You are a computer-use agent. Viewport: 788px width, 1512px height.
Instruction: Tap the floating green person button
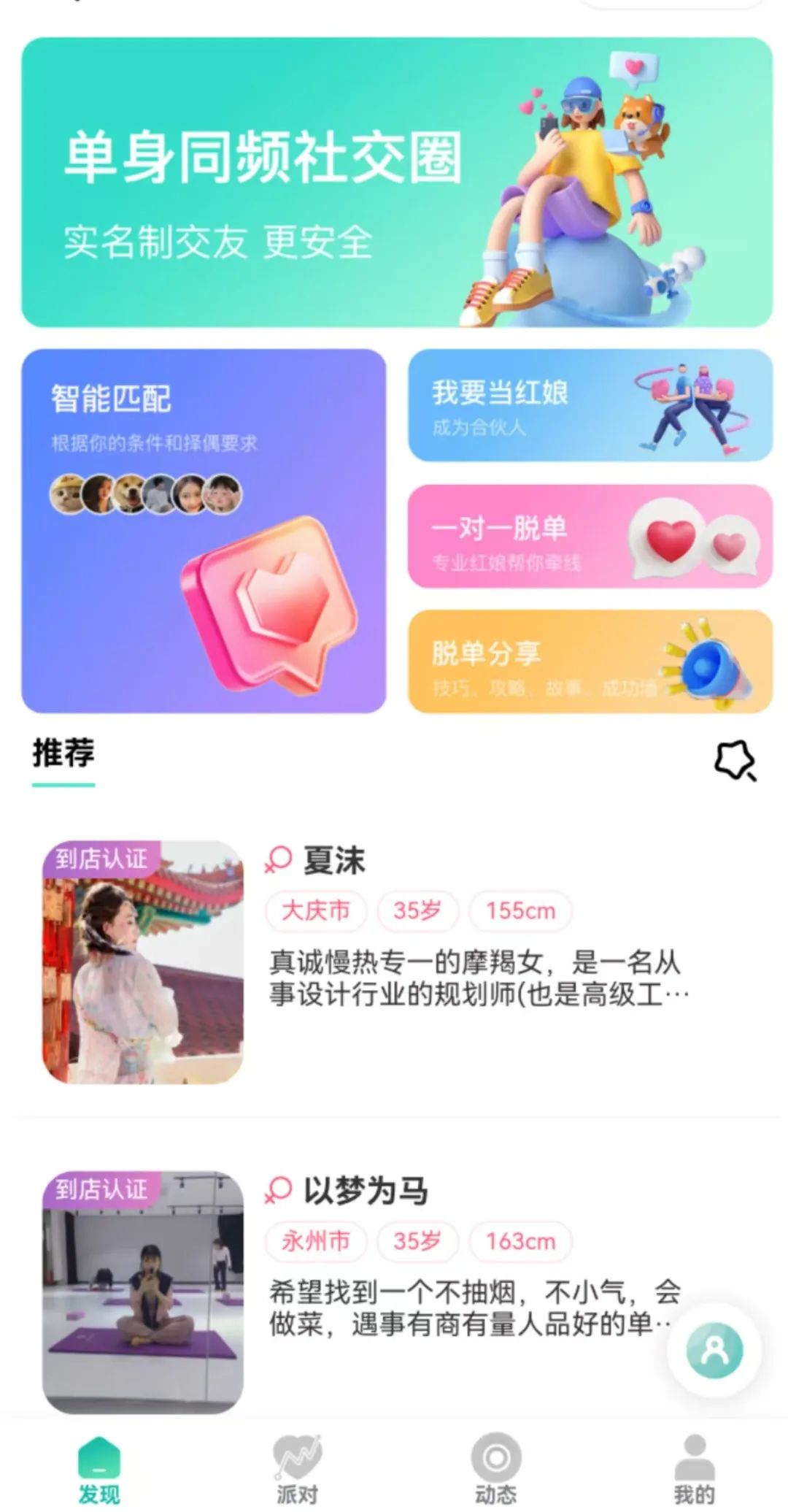714,1351
